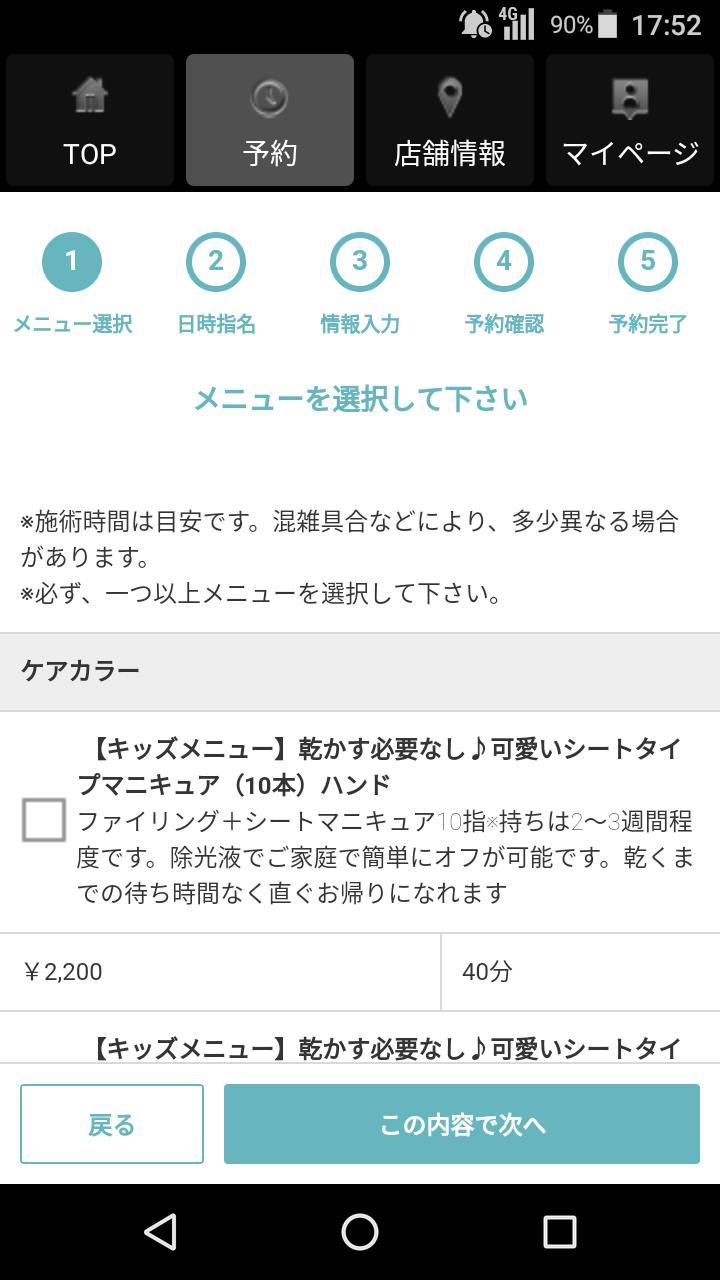Tap the 店舗情報 location pin icon

[x=449, y=97]
